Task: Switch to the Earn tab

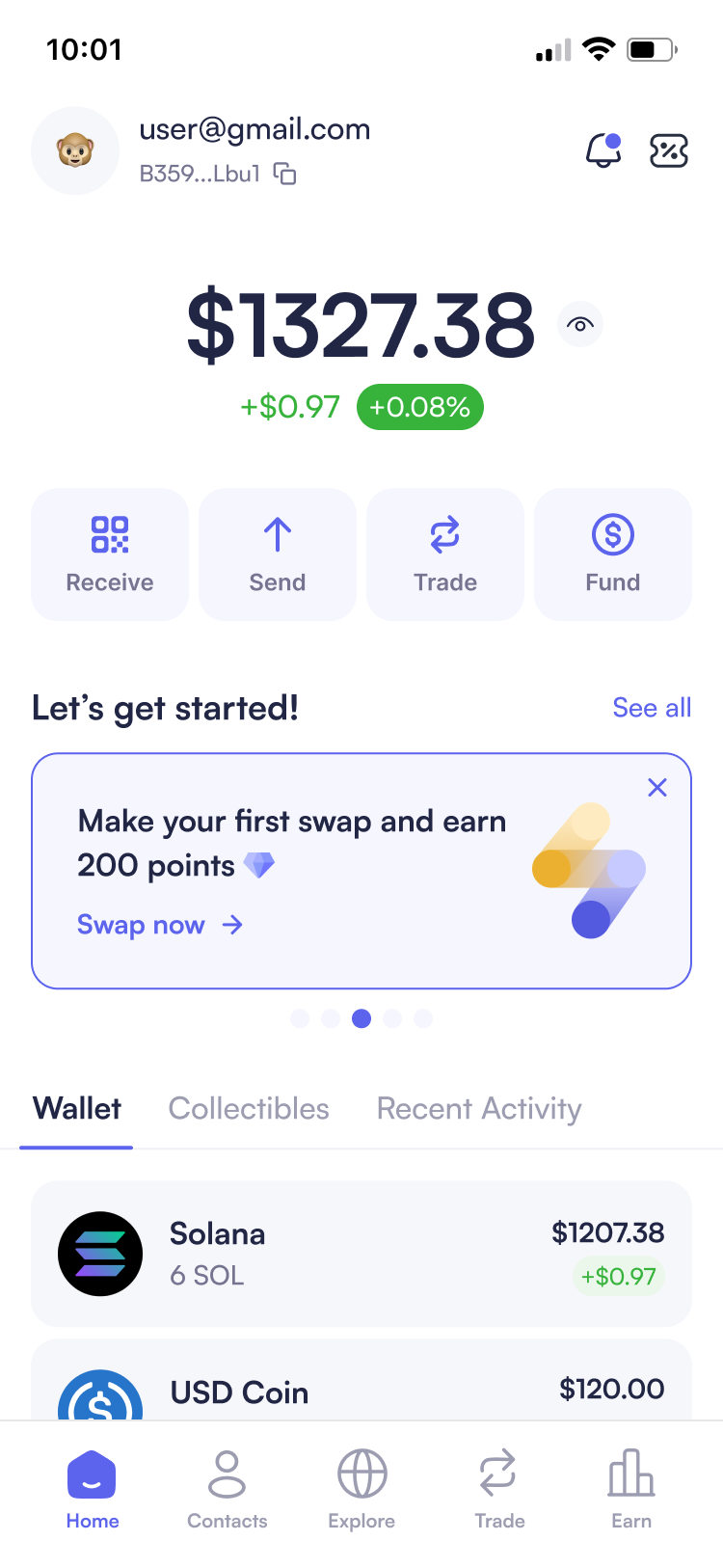Action: pos(631,1490)
